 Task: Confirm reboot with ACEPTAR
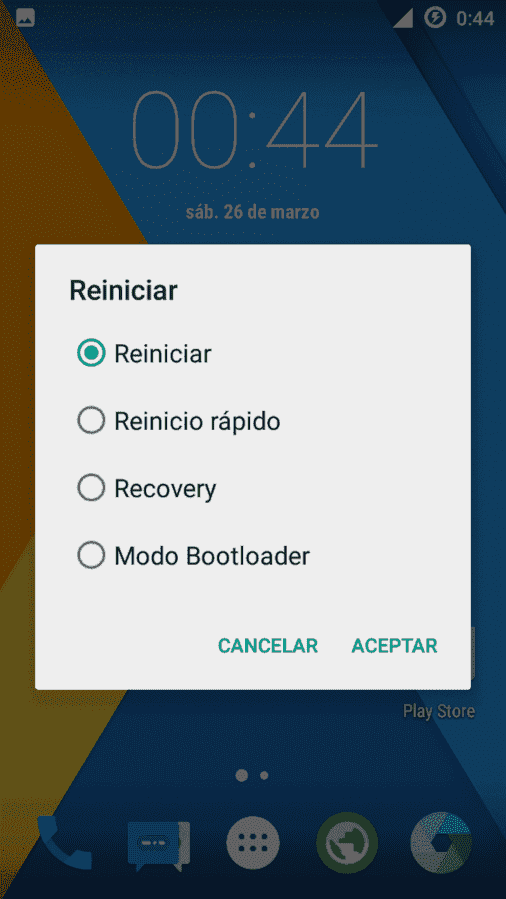394,646
